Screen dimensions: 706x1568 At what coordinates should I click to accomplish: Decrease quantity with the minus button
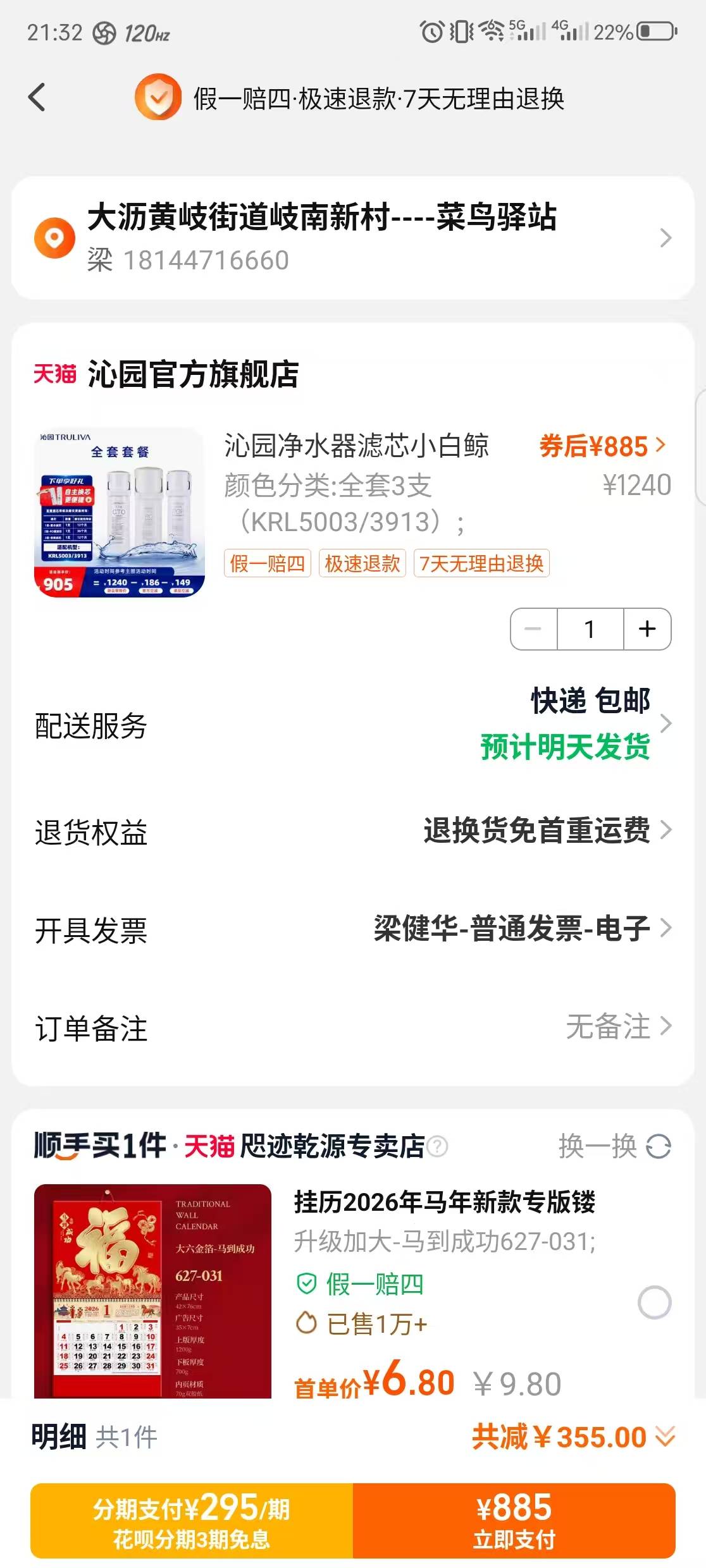point(533,629)
